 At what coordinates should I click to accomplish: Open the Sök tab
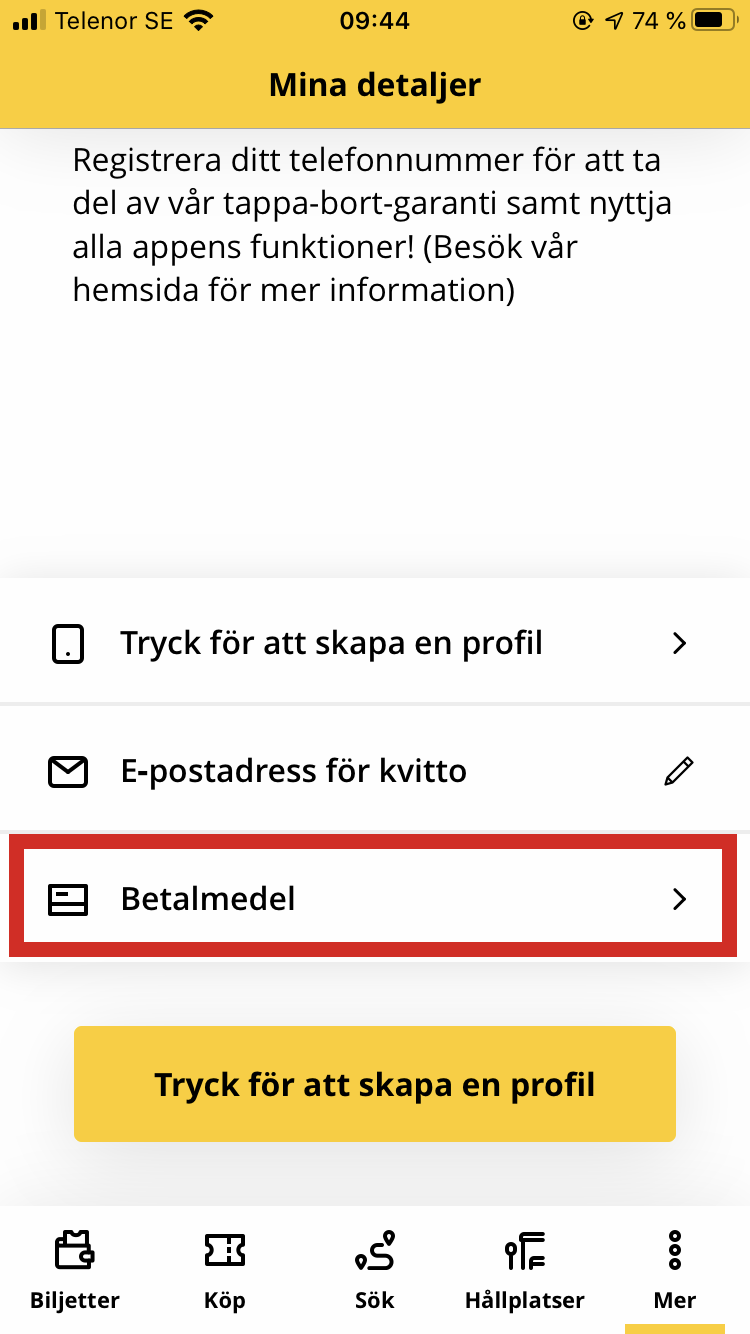click(375, 1270)
